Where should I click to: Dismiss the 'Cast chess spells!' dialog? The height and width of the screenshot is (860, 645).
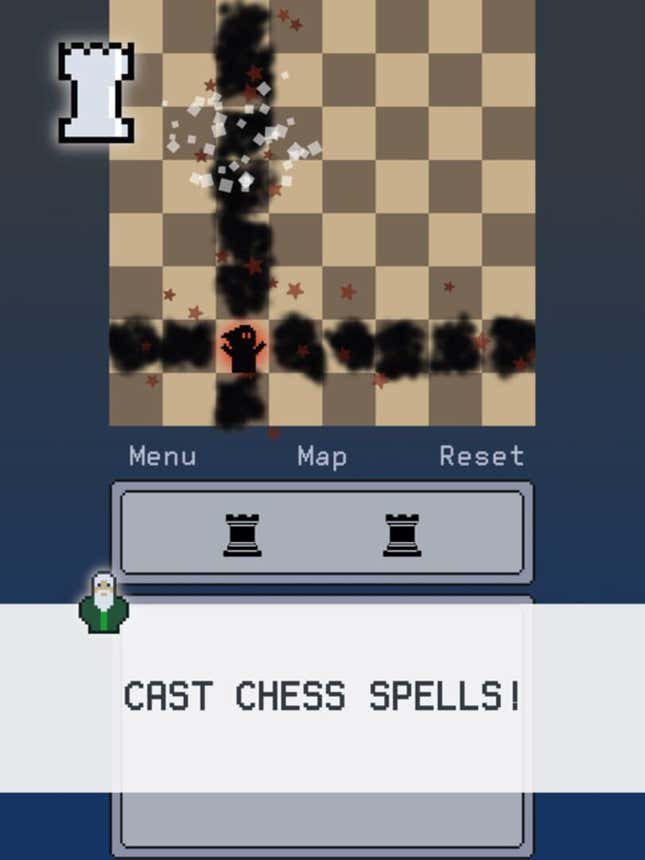click(322, 697)
